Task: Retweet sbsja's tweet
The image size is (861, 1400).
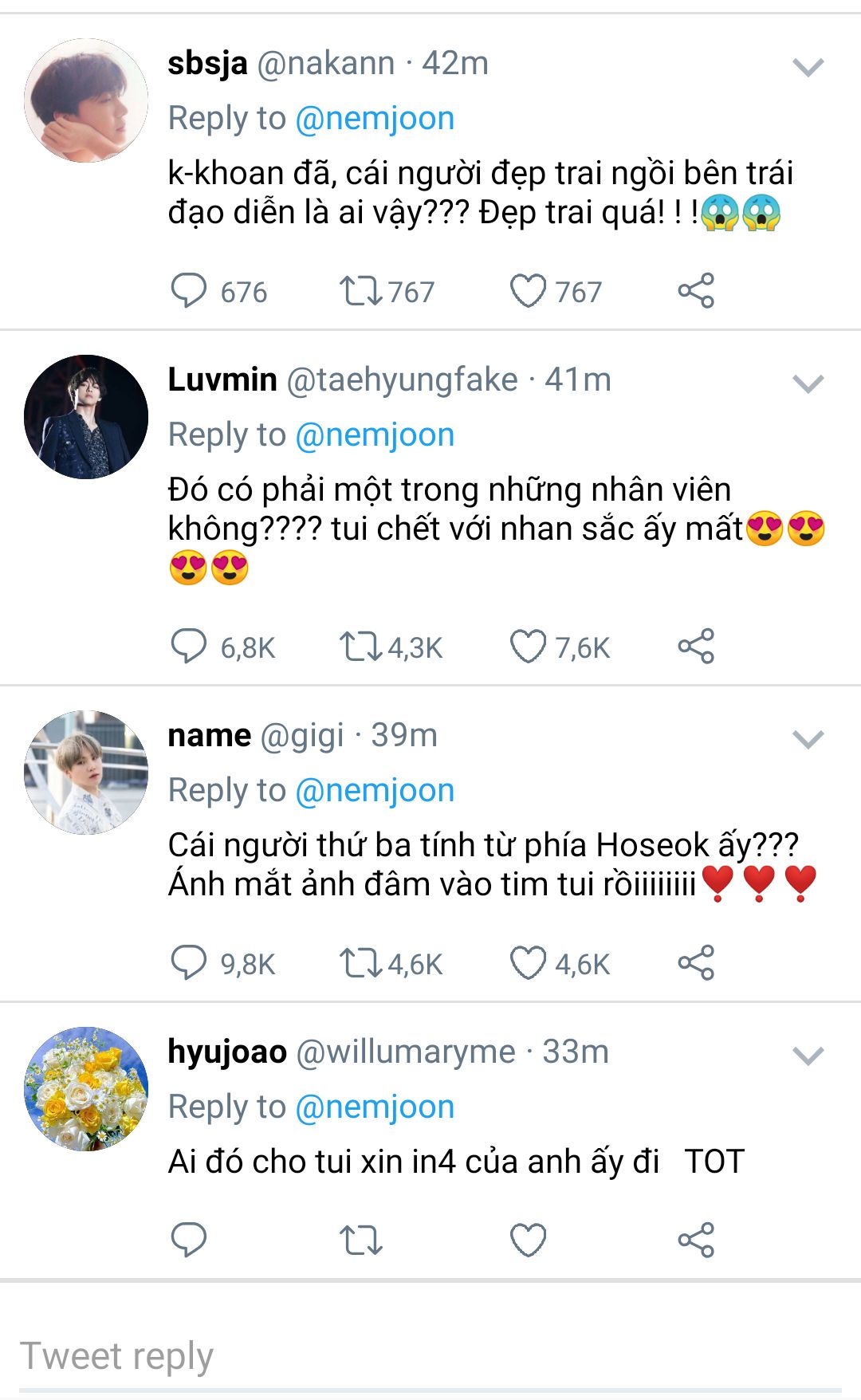Action: coord(360,291)
